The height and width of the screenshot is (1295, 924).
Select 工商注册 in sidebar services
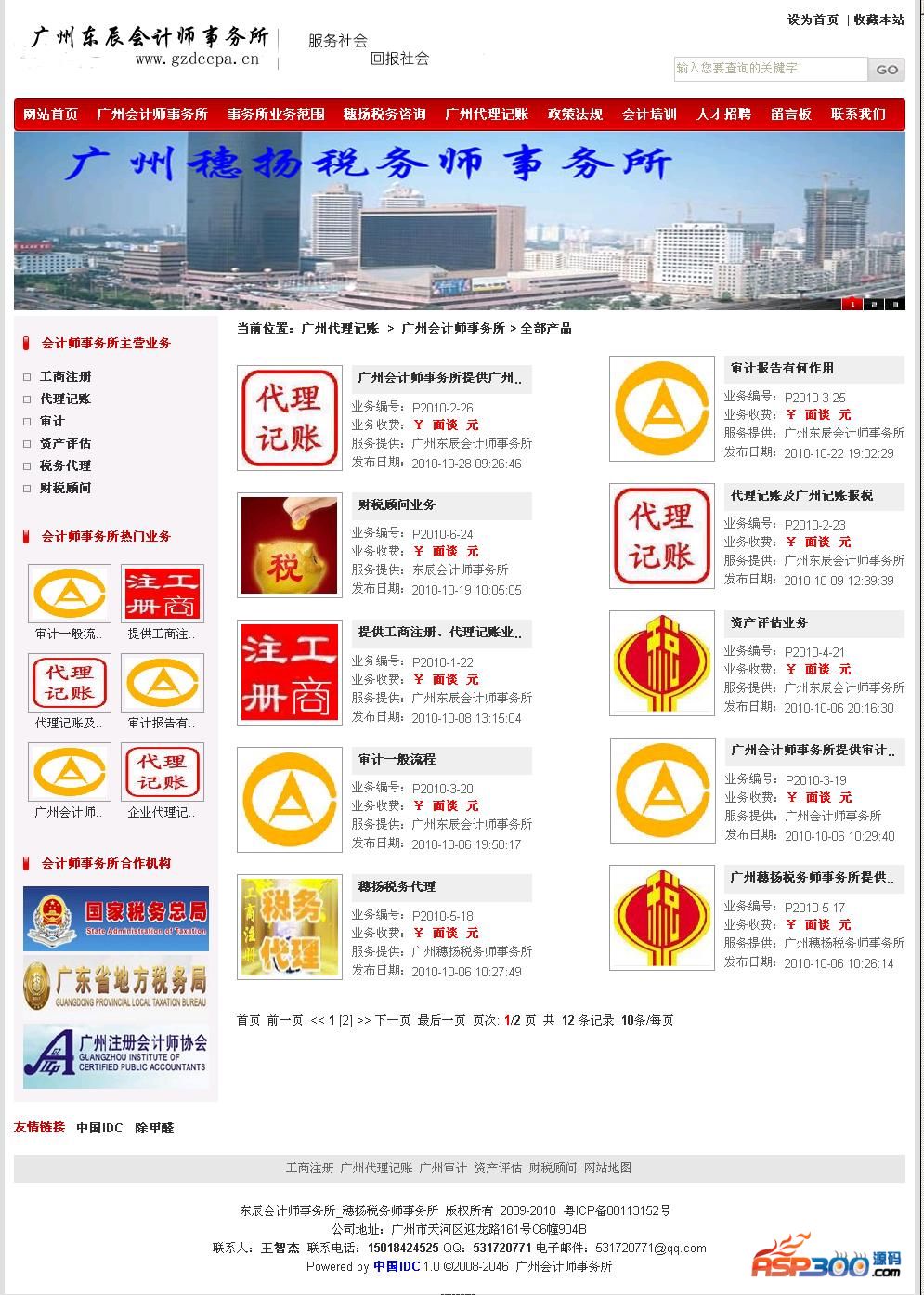(65, 376)
